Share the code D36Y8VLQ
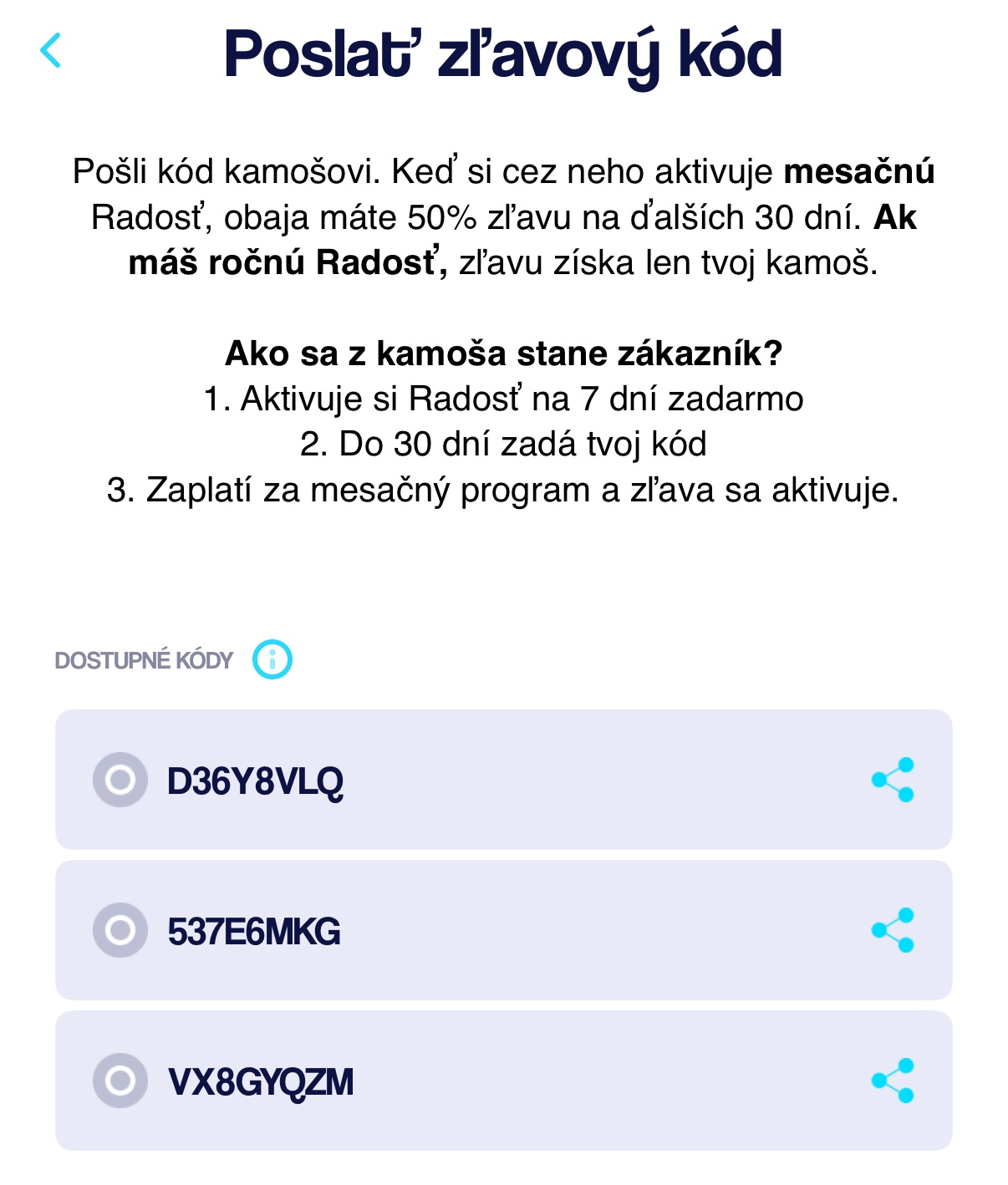This screenshot has width=1008, height=1185. pos(893,780)
